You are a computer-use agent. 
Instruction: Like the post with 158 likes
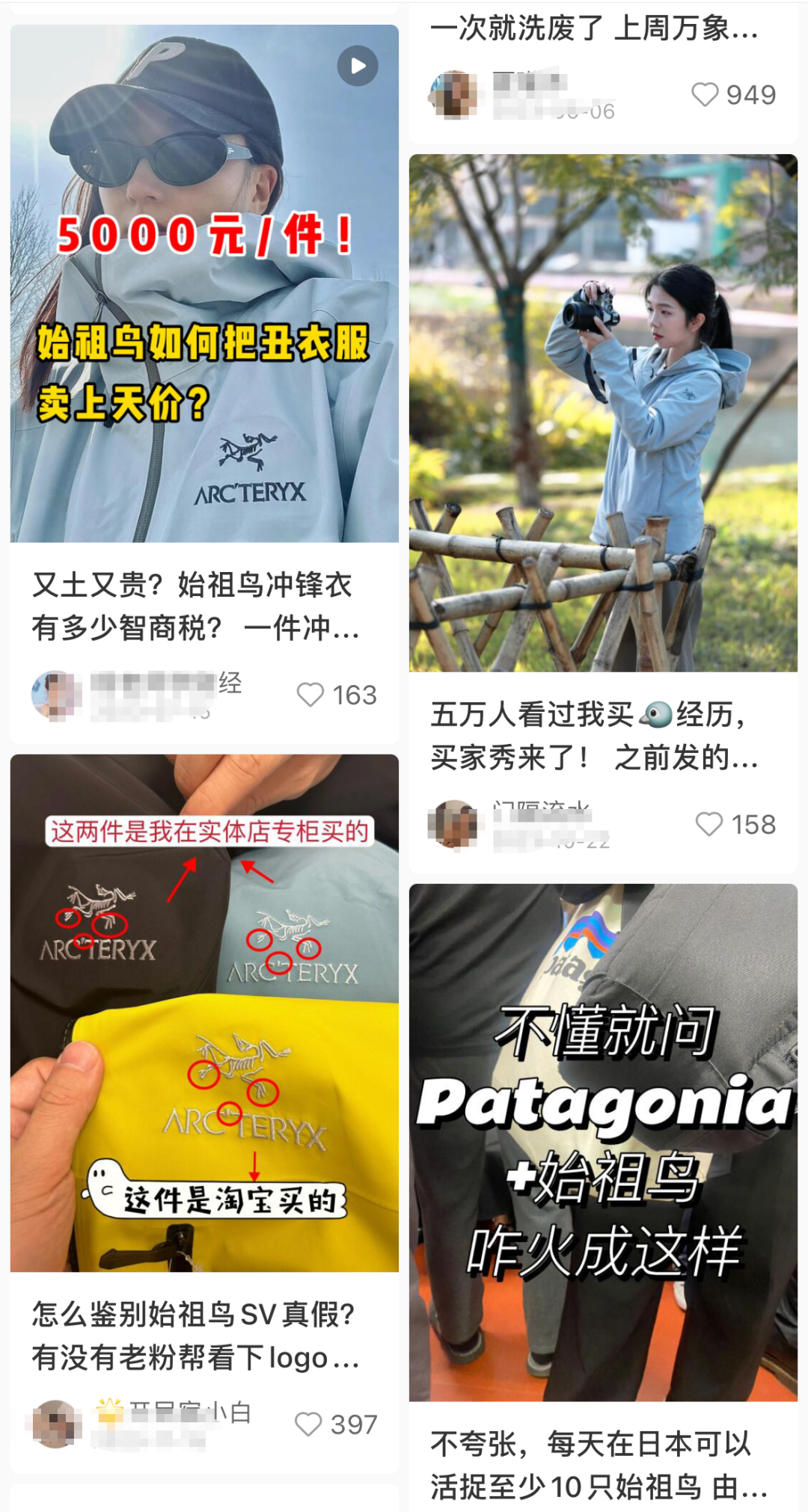709,824
